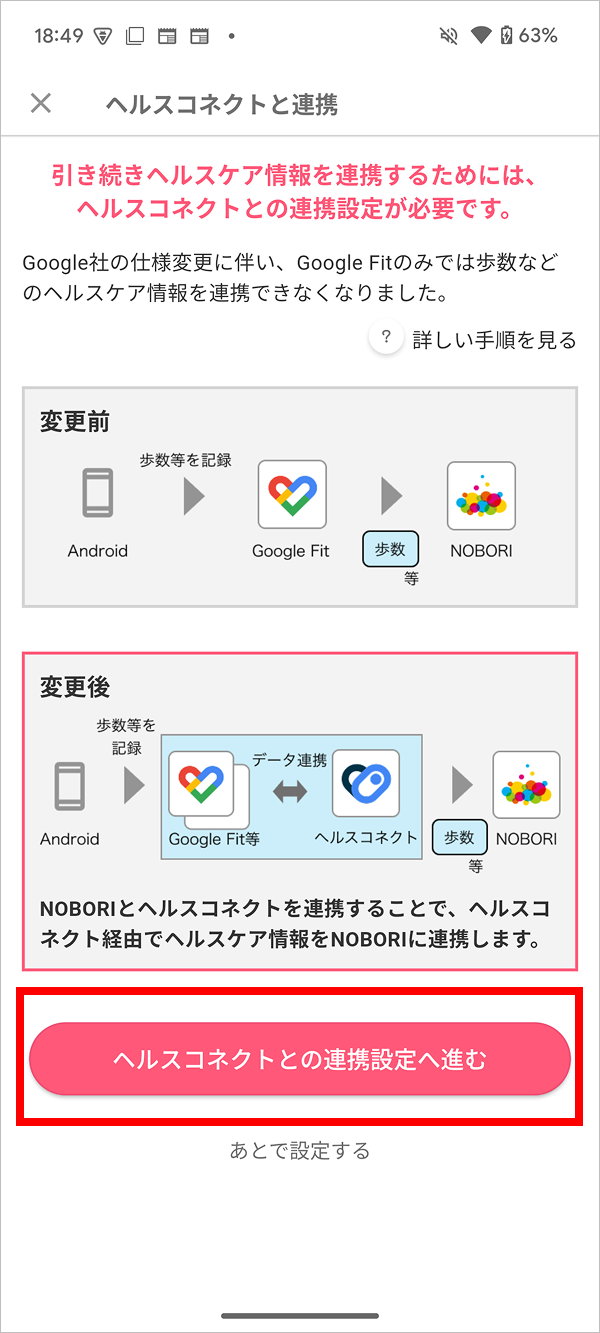The height and width of the screenshot is (1333, 600).
Task: Open 詳しい手順を見る help link
Action: [x=475, y=340]
